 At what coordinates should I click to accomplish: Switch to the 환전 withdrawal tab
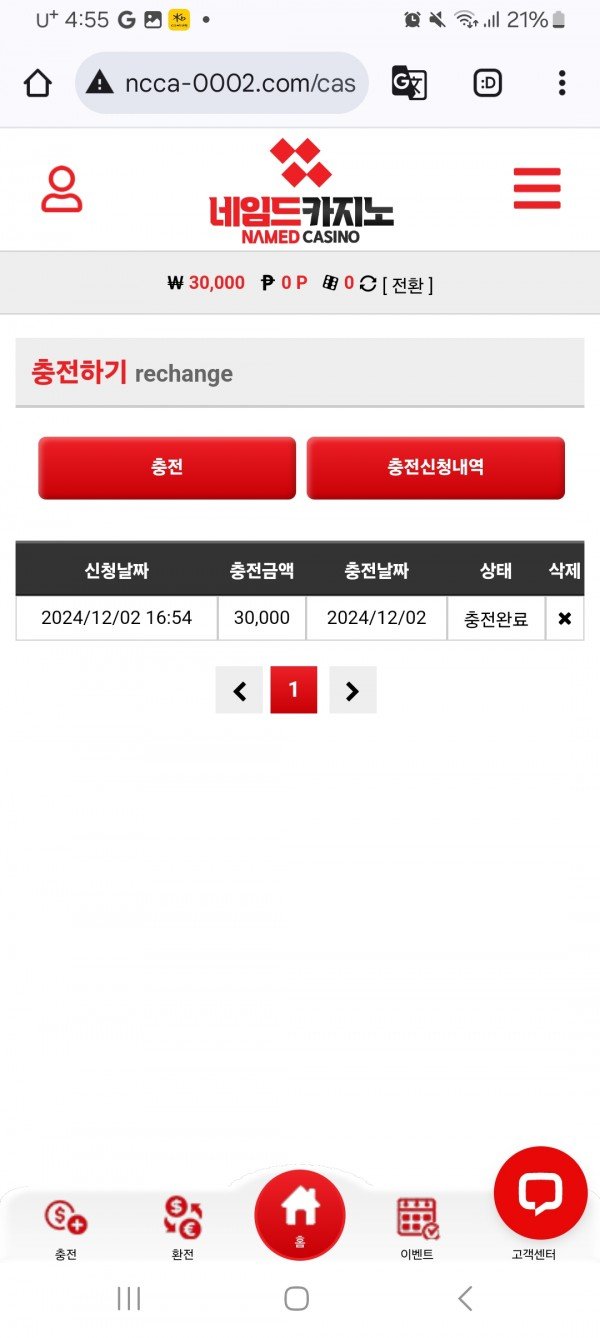183,1227
